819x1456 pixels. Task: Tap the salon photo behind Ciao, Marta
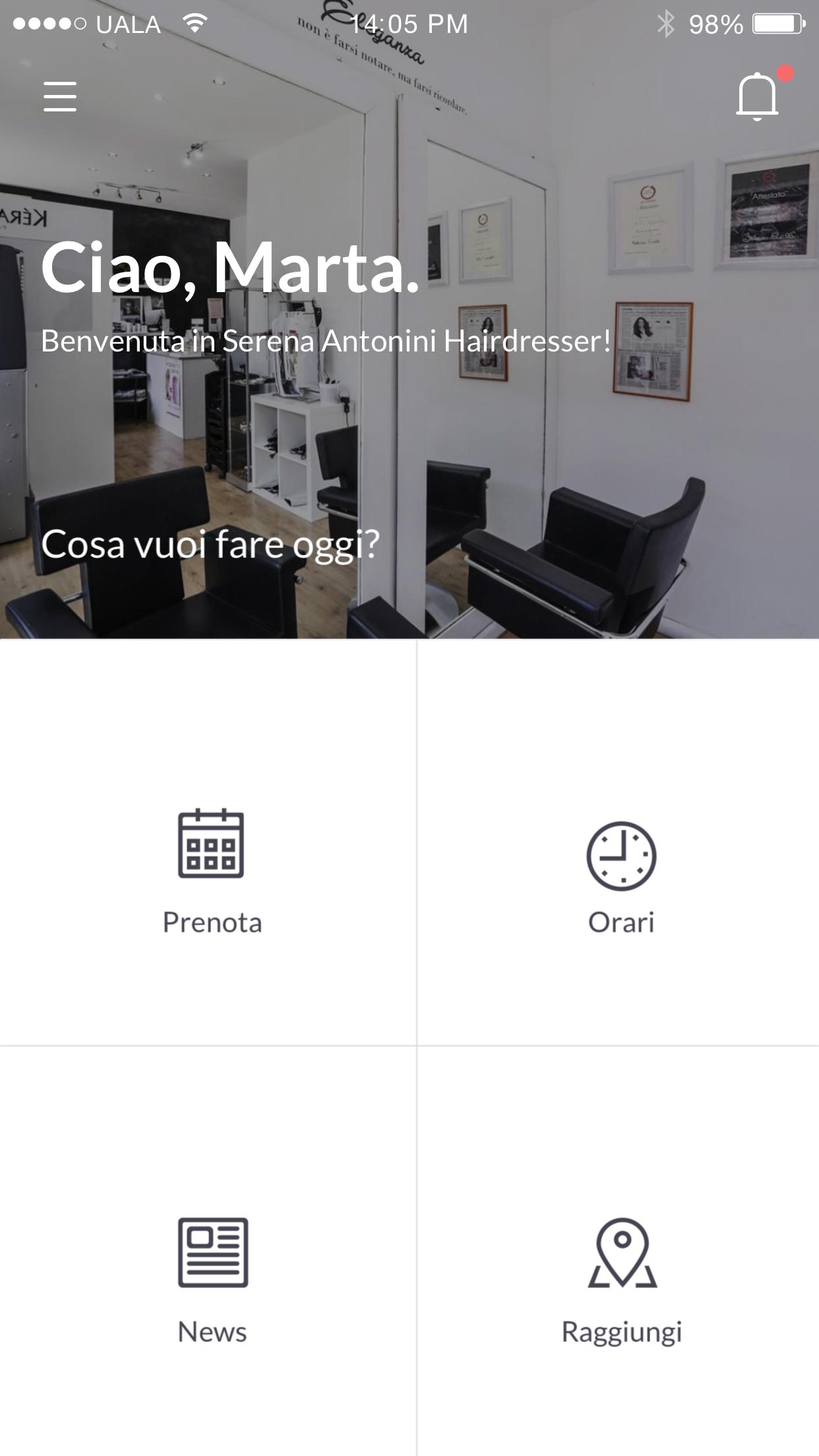pyautogui.click(x=409, y=462)
